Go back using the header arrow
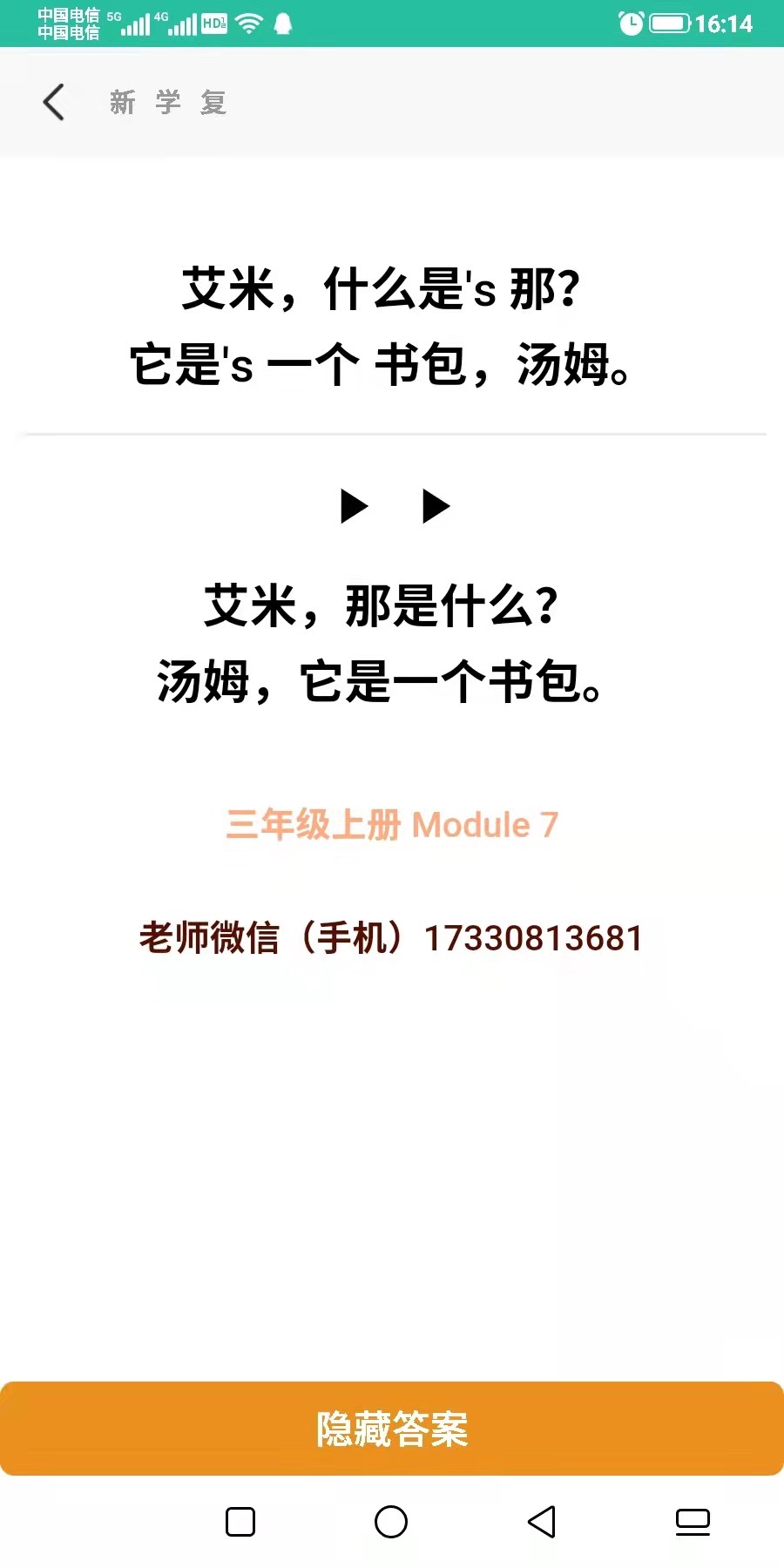The width and height of the screenshot is (784, 1568). (54, 102)
